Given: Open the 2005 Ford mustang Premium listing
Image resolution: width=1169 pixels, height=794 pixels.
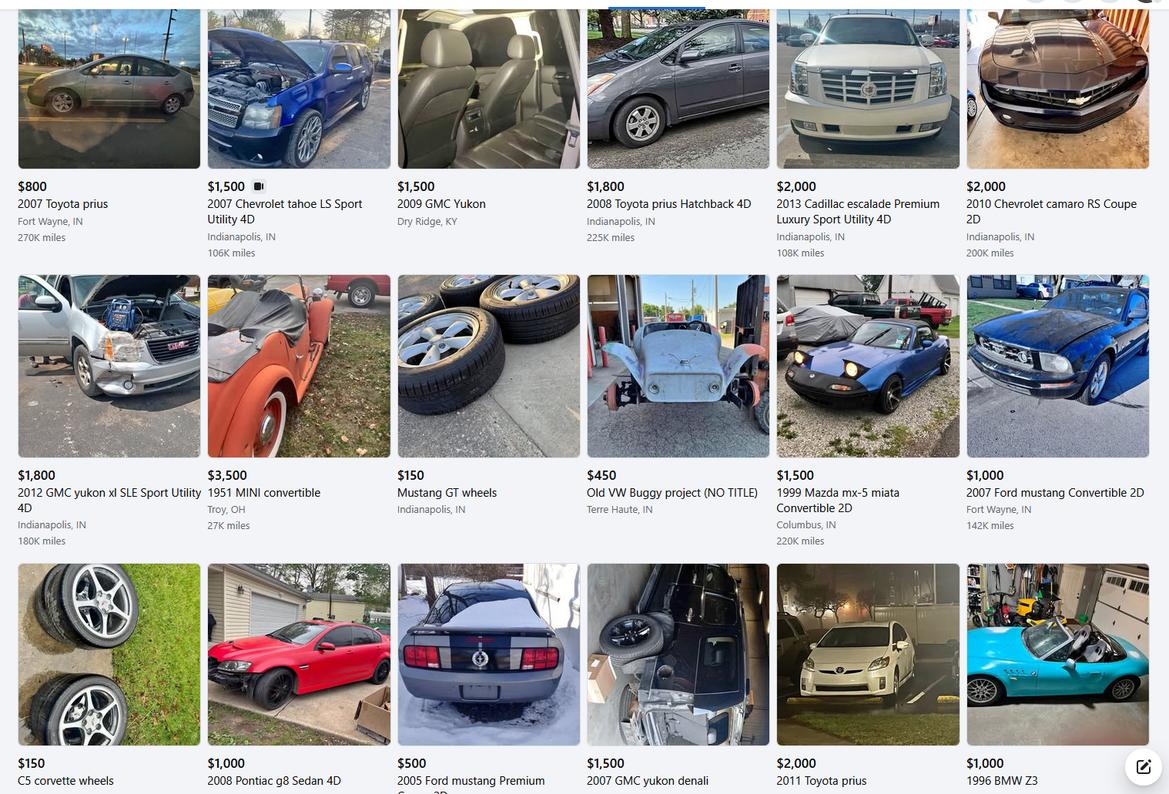Looking at the screenshot, I should point(488,654).
